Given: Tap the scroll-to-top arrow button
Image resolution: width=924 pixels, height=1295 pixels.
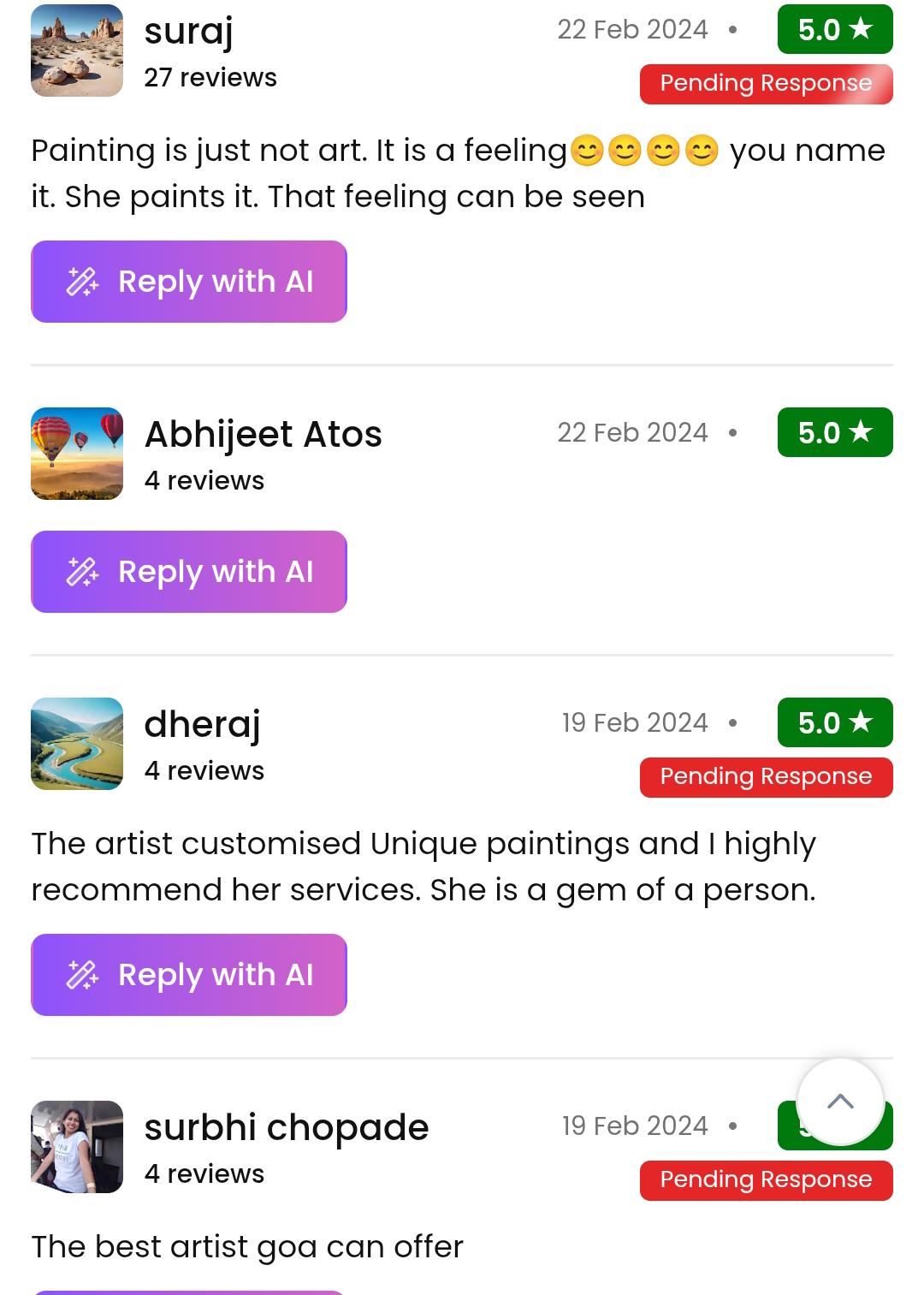Looking at the screenshot, I should [840, 1102].
